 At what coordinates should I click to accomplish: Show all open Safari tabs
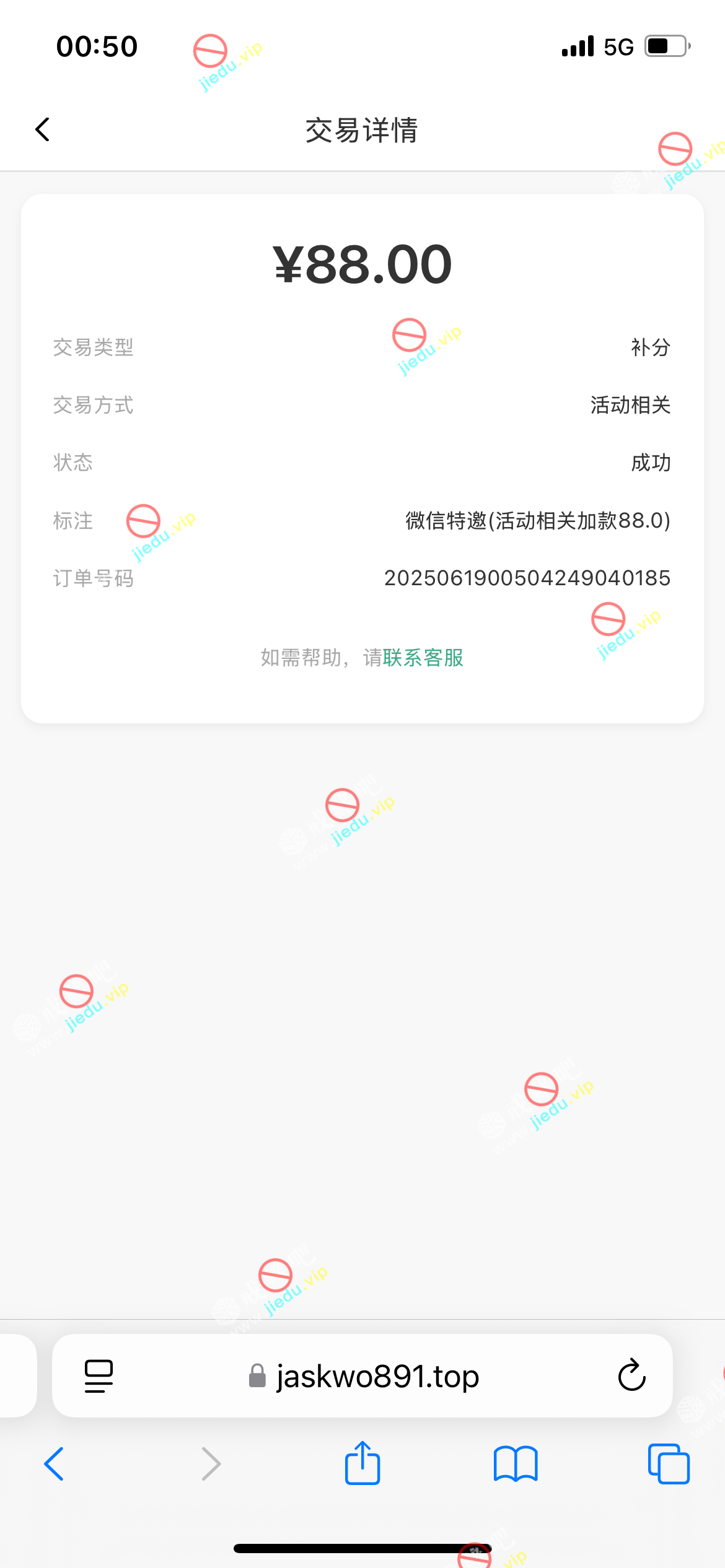point(668,1464)
